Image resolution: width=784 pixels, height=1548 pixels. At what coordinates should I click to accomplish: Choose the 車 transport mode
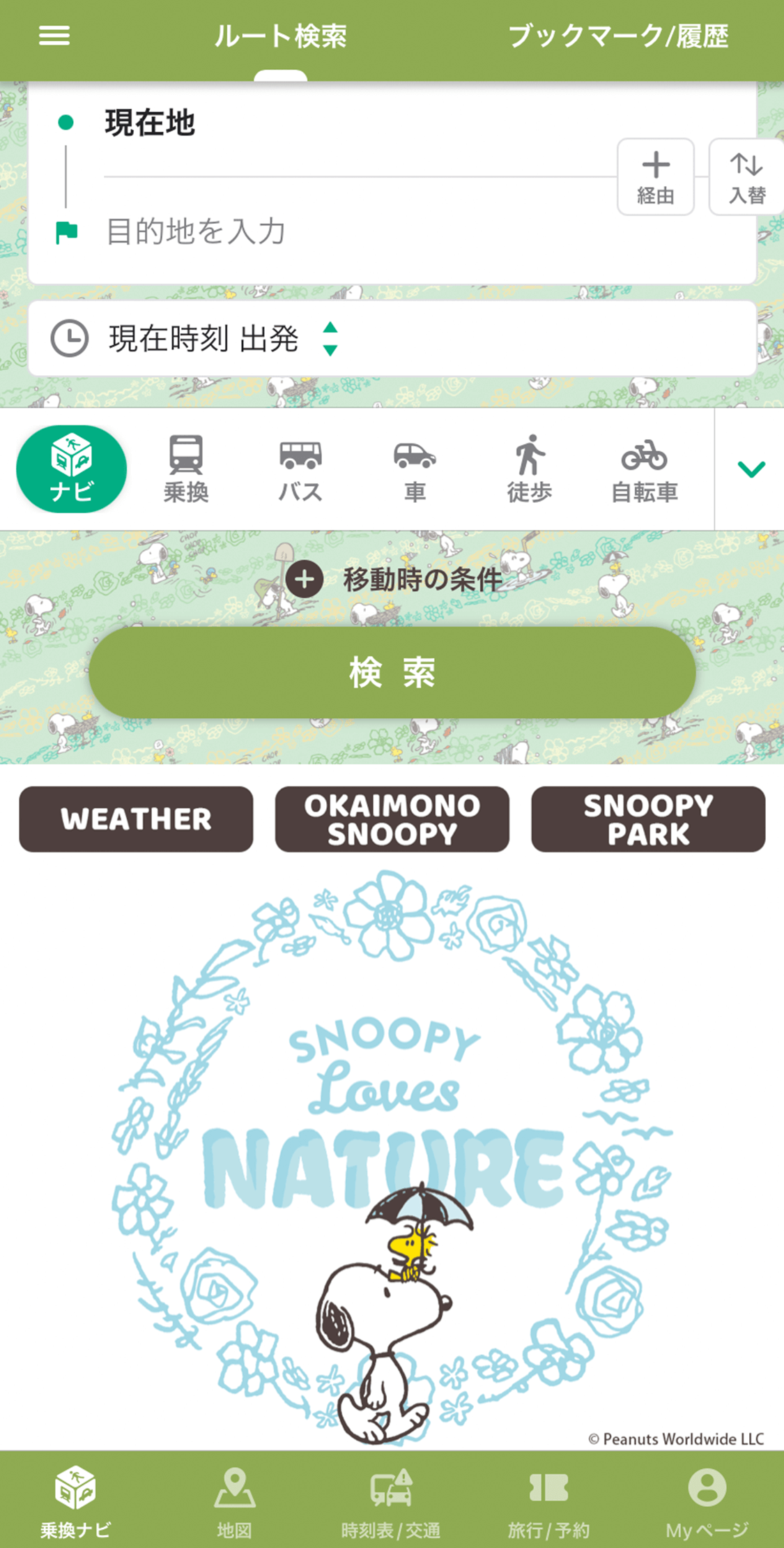pyautogui.click(x=415, y=469)
